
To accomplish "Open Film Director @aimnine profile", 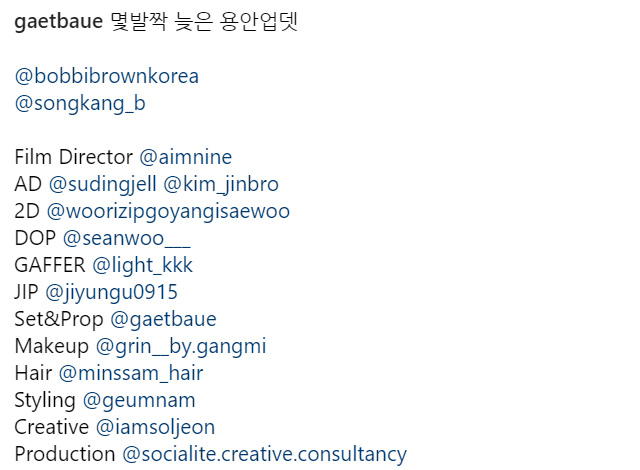I will (185, 157).
